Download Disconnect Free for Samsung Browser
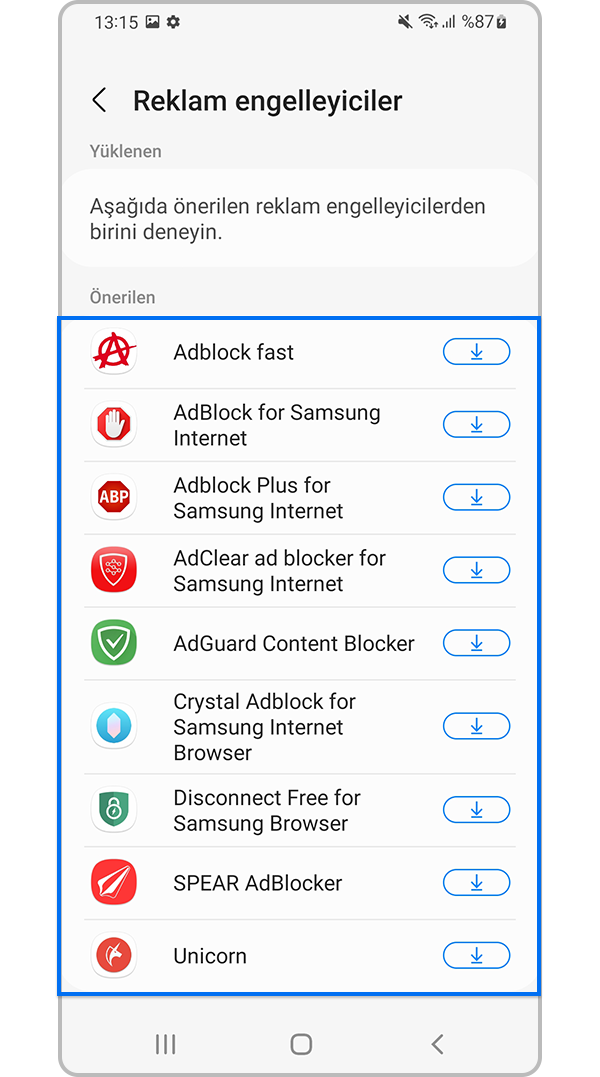Image resolution: width=600 pixels, height=1077 pixels. click(476, 810)
